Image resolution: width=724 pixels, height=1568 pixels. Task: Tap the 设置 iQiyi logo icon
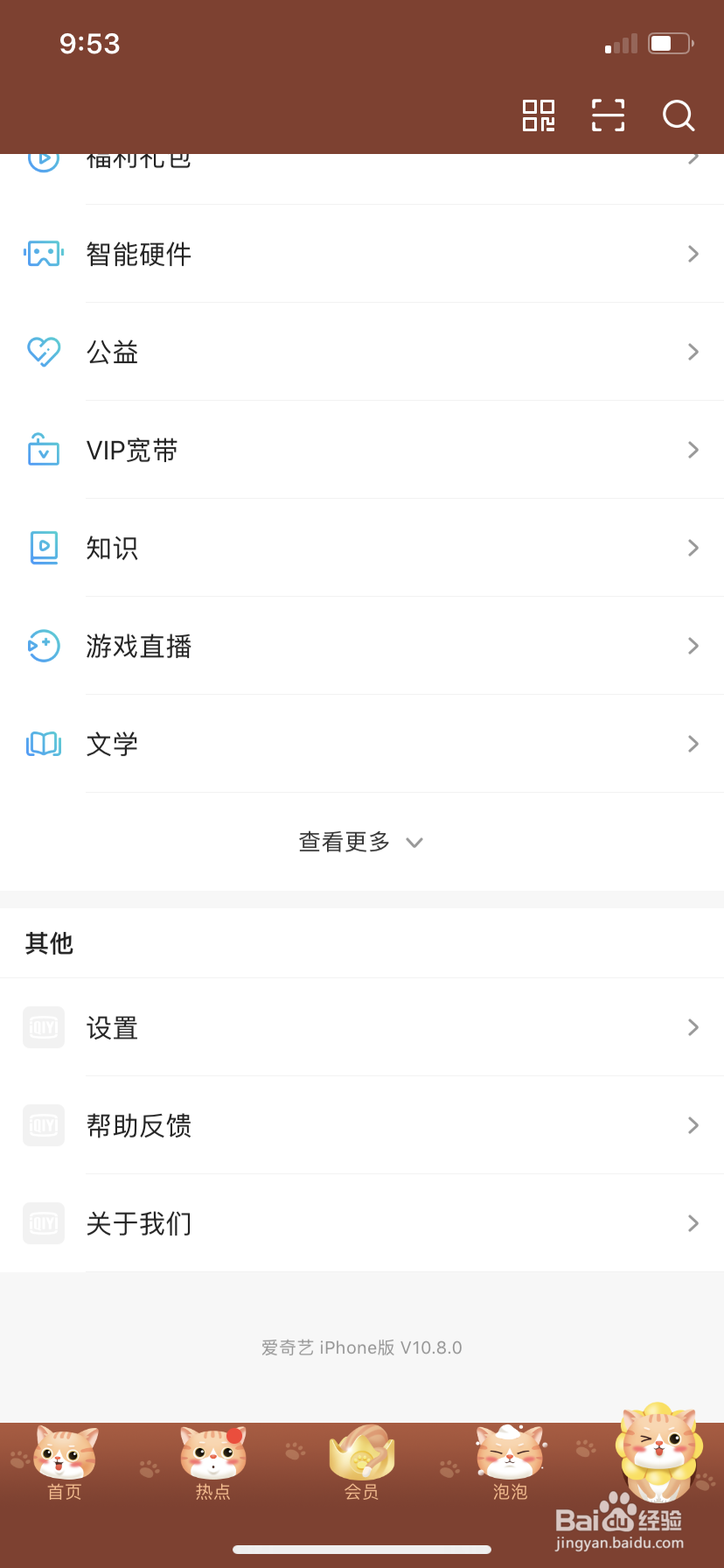pyautogui.click(x=44, y=1027)
